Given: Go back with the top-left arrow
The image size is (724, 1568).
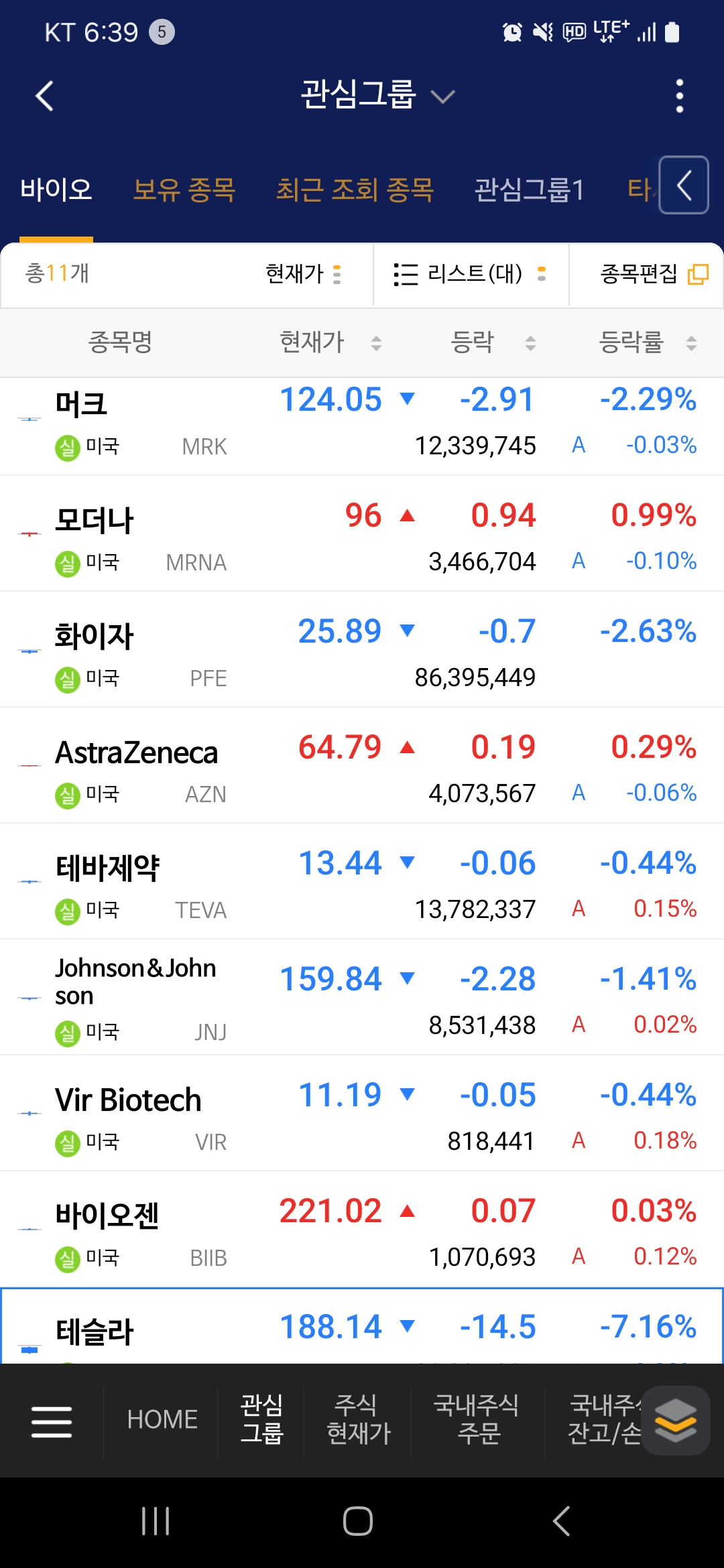Looking at the screenshot, I should click(x=44, y=96).
